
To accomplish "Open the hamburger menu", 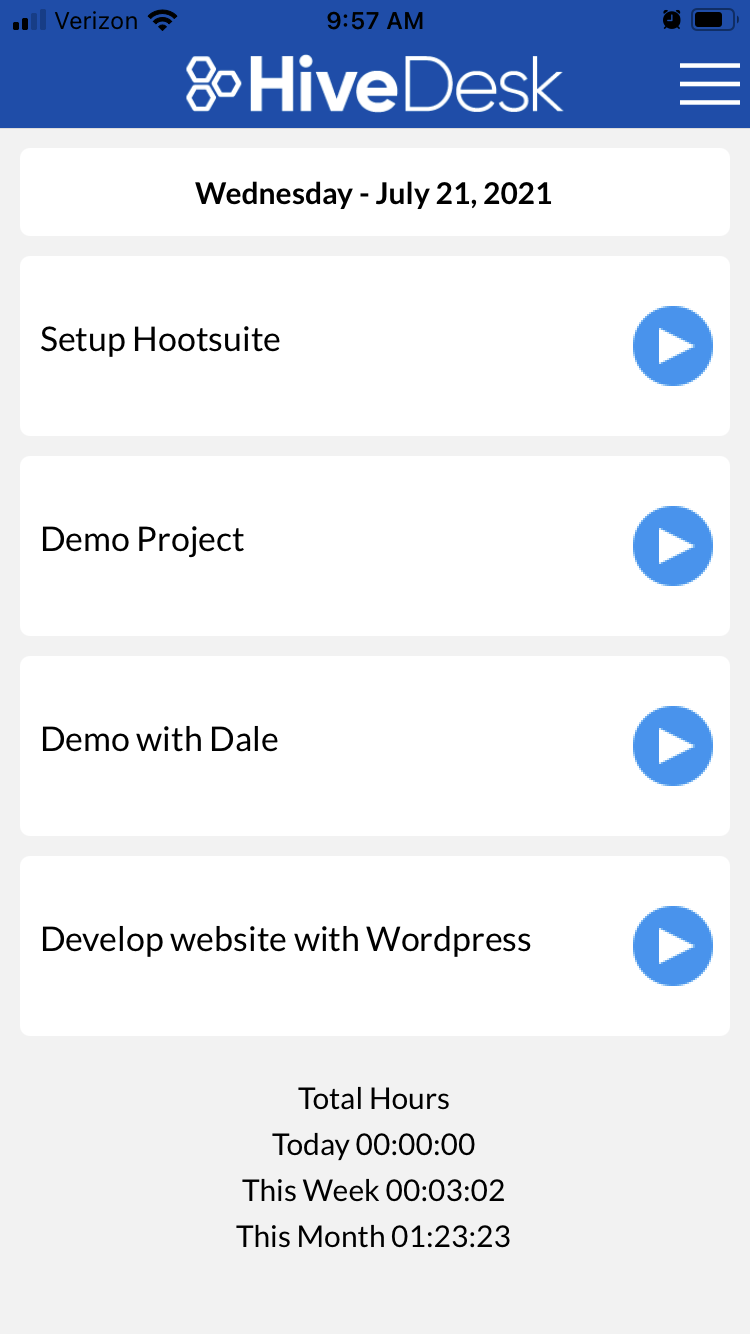I will pyautogui.click(x=709, y=83).
